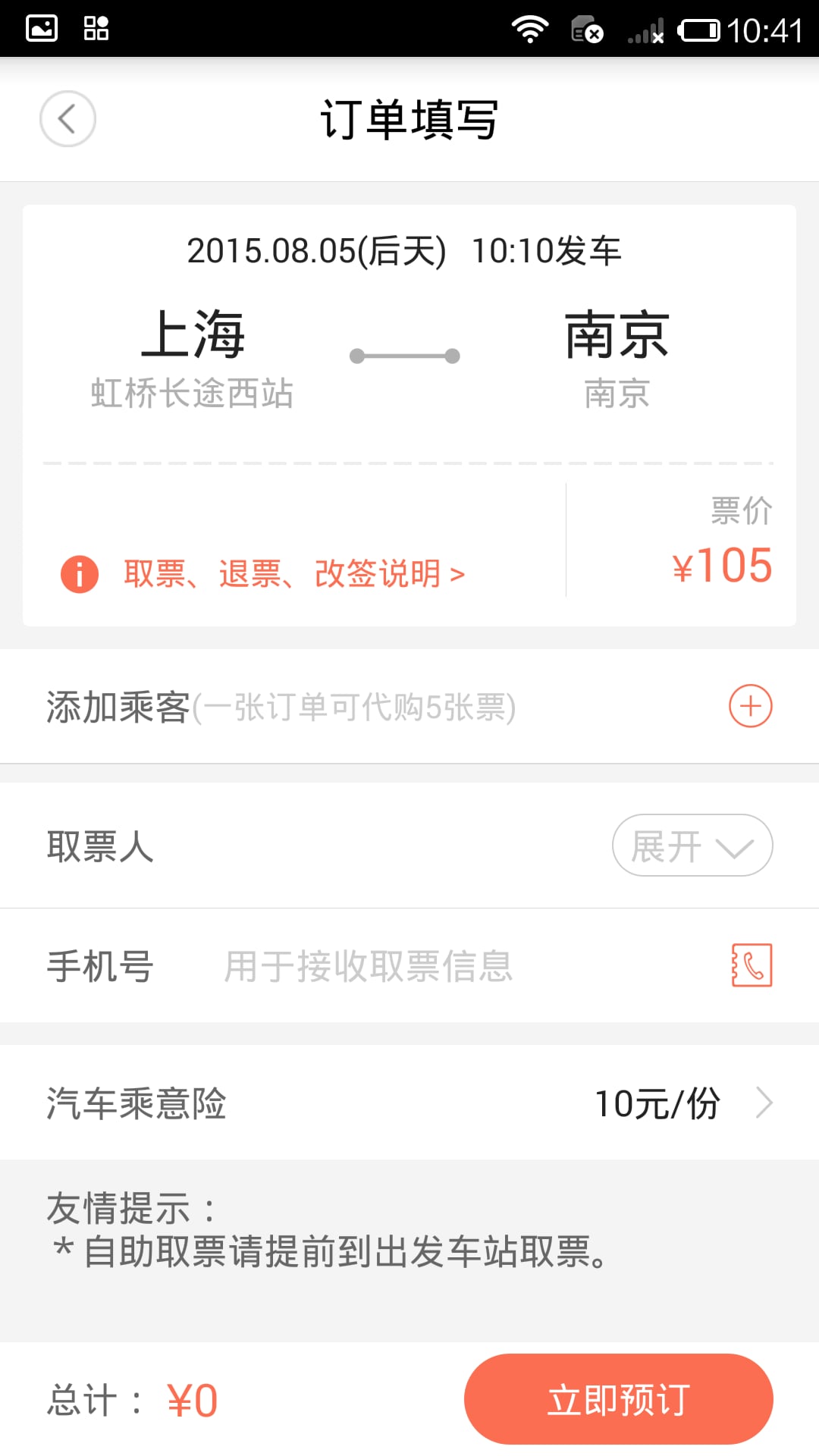Image resolution: width=819 pixels, height=1456 pixels.
Task: Open 取票、退票、改签说明 link
Action: (293, 573)
